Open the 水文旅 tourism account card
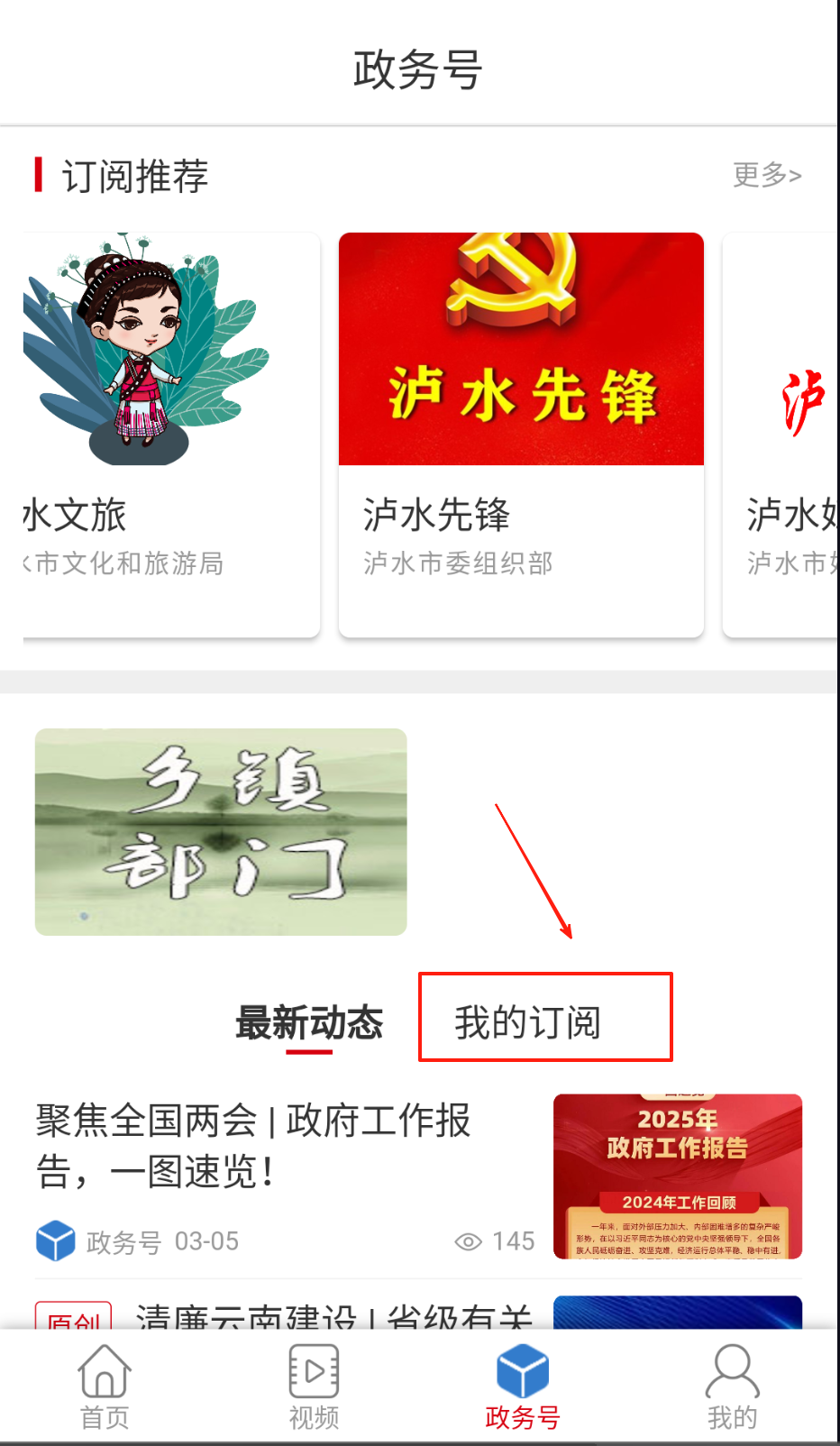Image resolution: width=840 pixels, height=1446 pixels. point(171,435)
